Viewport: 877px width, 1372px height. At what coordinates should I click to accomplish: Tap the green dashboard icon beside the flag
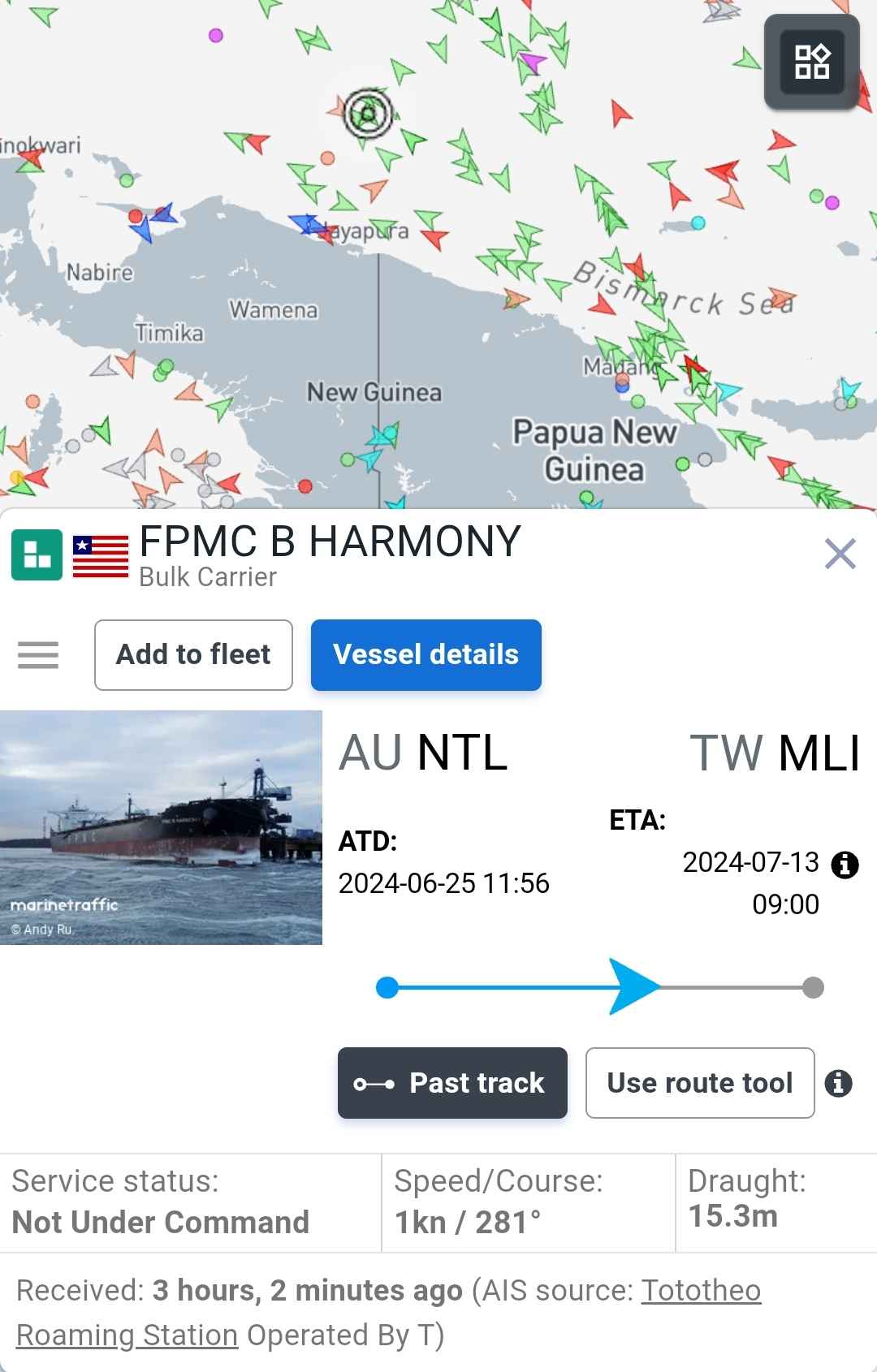[x=37, y=555]
